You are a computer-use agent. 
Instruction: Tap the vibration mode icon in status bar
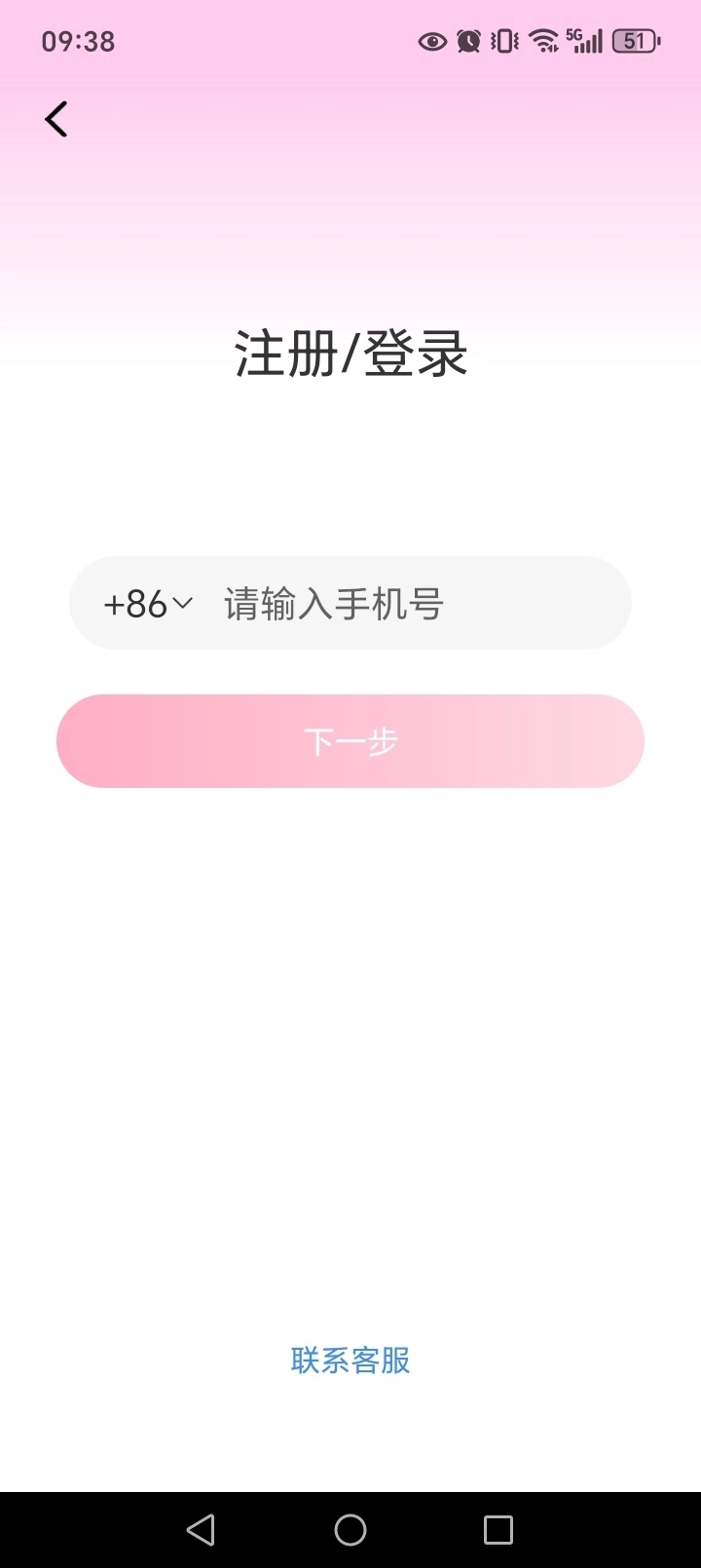tap(502, 41)
